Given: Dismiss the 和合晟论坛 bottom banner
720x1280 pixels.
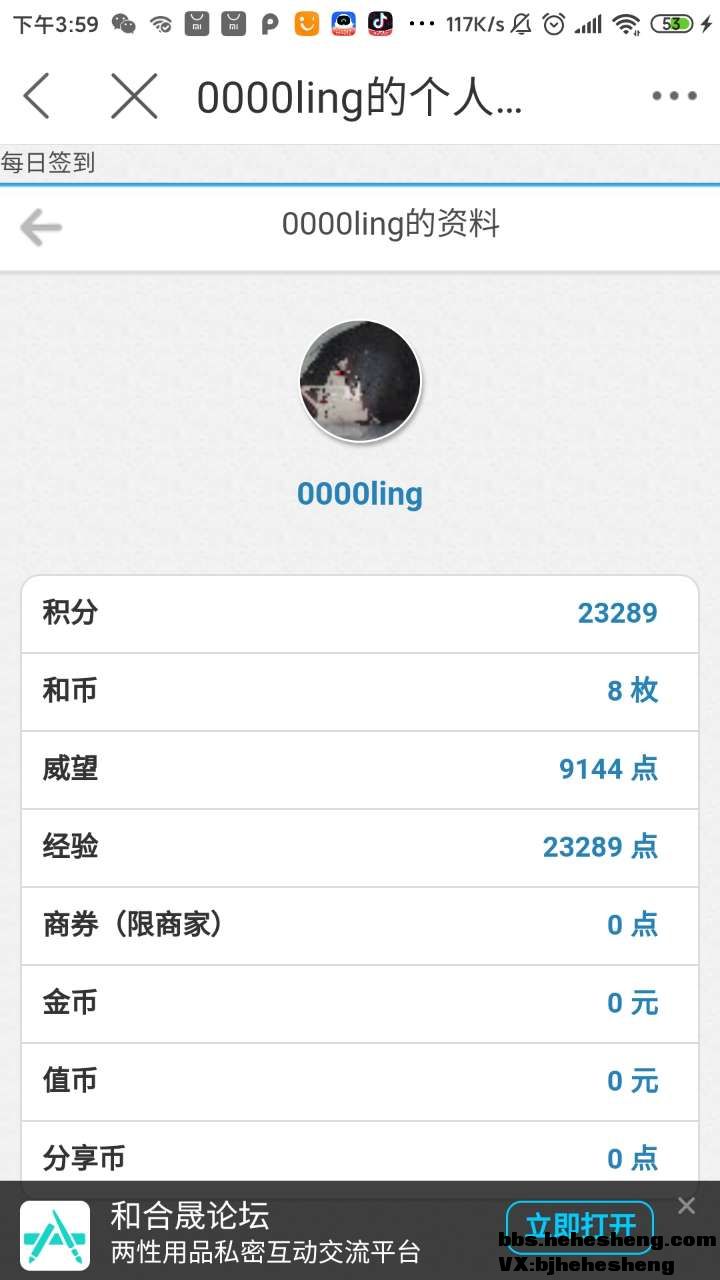Looking at the screenshot, I should (x=686, y=1206).
